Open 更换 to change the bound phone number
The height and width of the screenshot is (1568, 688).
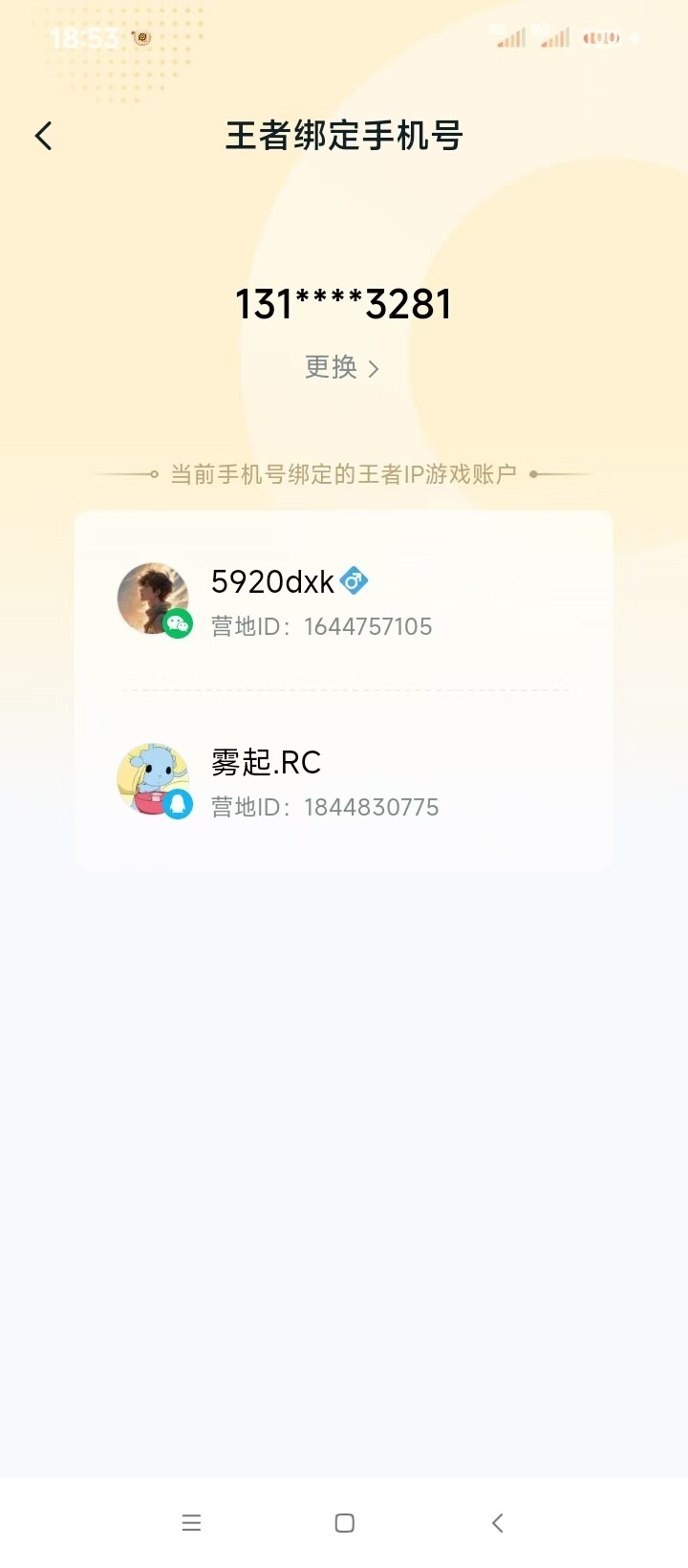click(332, 367)
